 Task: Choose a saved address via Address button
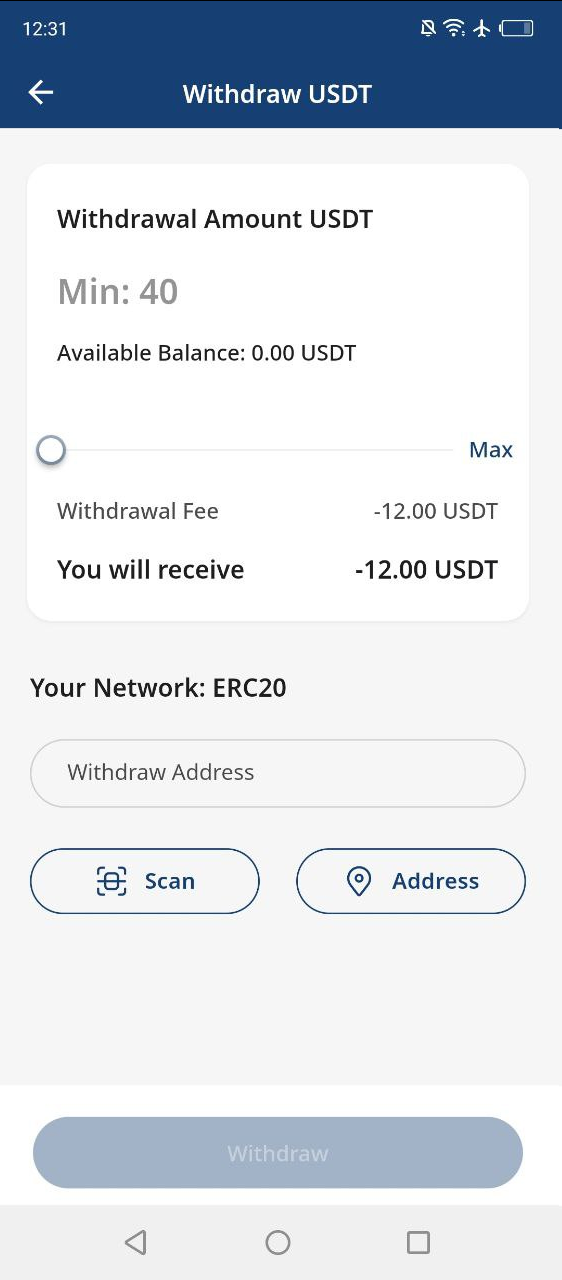coord(411,881)
